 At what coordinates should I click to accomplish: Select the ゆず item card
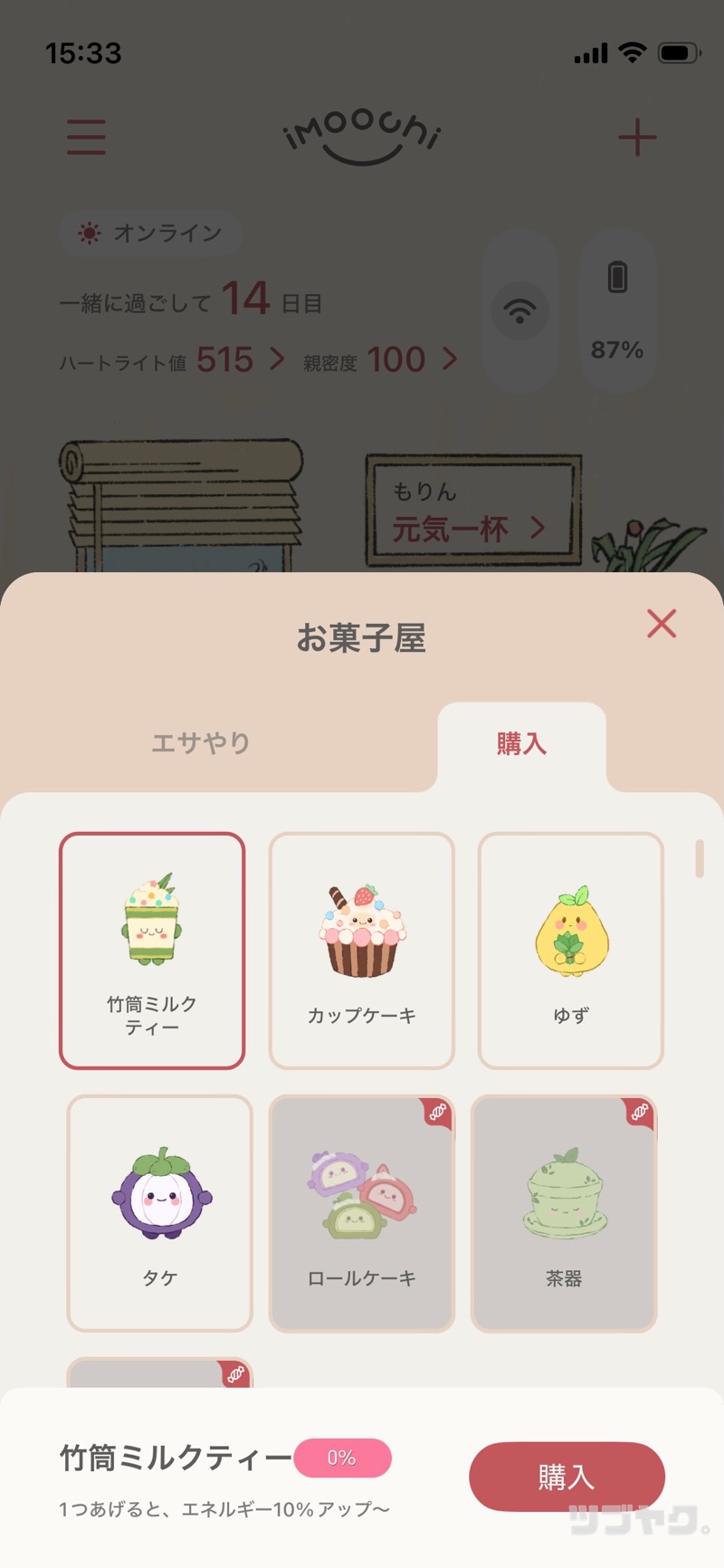pos(569,947)
